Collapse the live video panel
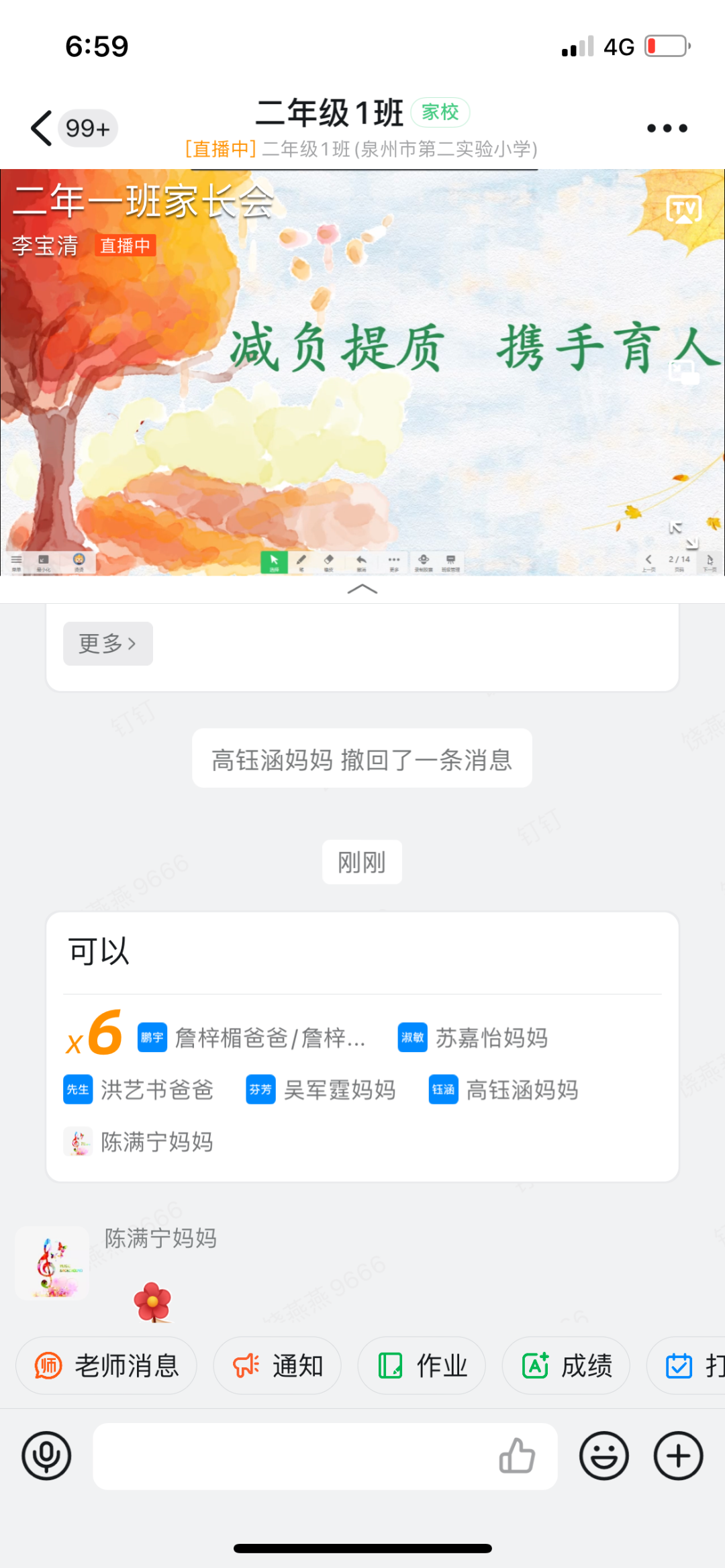725x1568 pixels. tap(362, 589)
